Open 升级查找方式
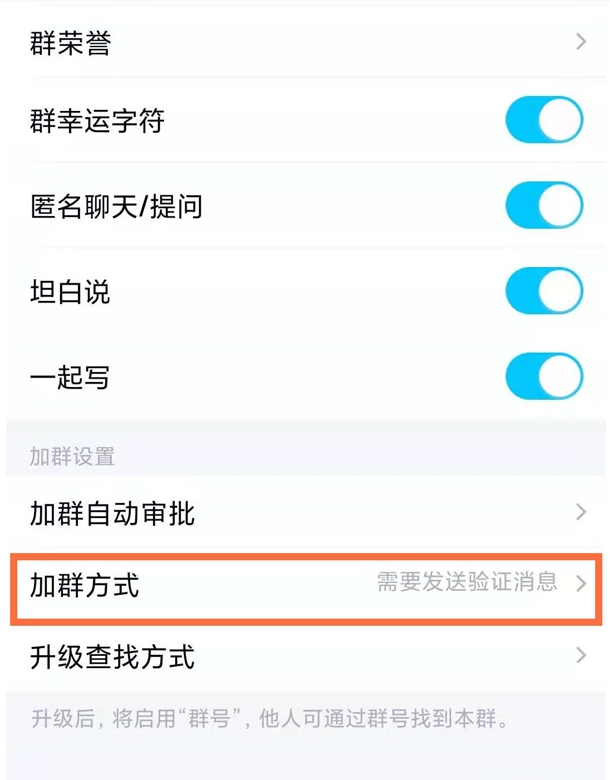 pyautogui.click(x=305, y=657)
